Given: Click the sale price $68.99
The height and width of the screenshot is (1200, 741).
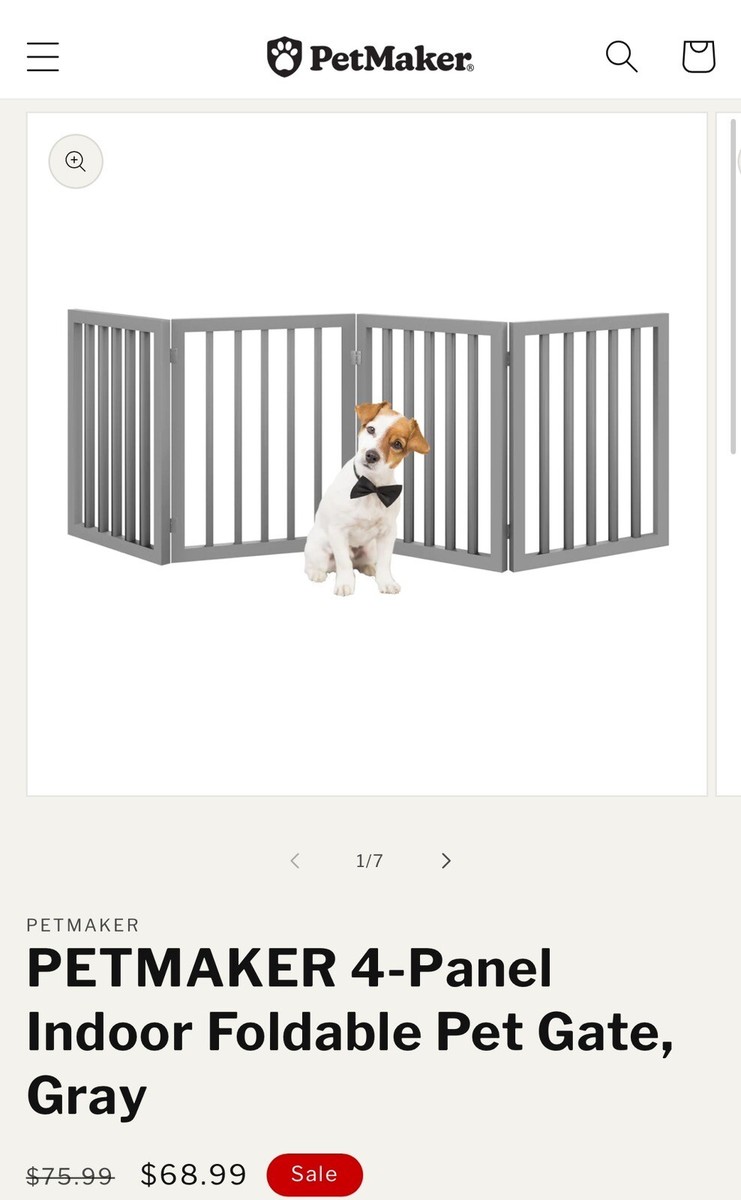Looking at the screenshot, I should [x=194, y=1174].
